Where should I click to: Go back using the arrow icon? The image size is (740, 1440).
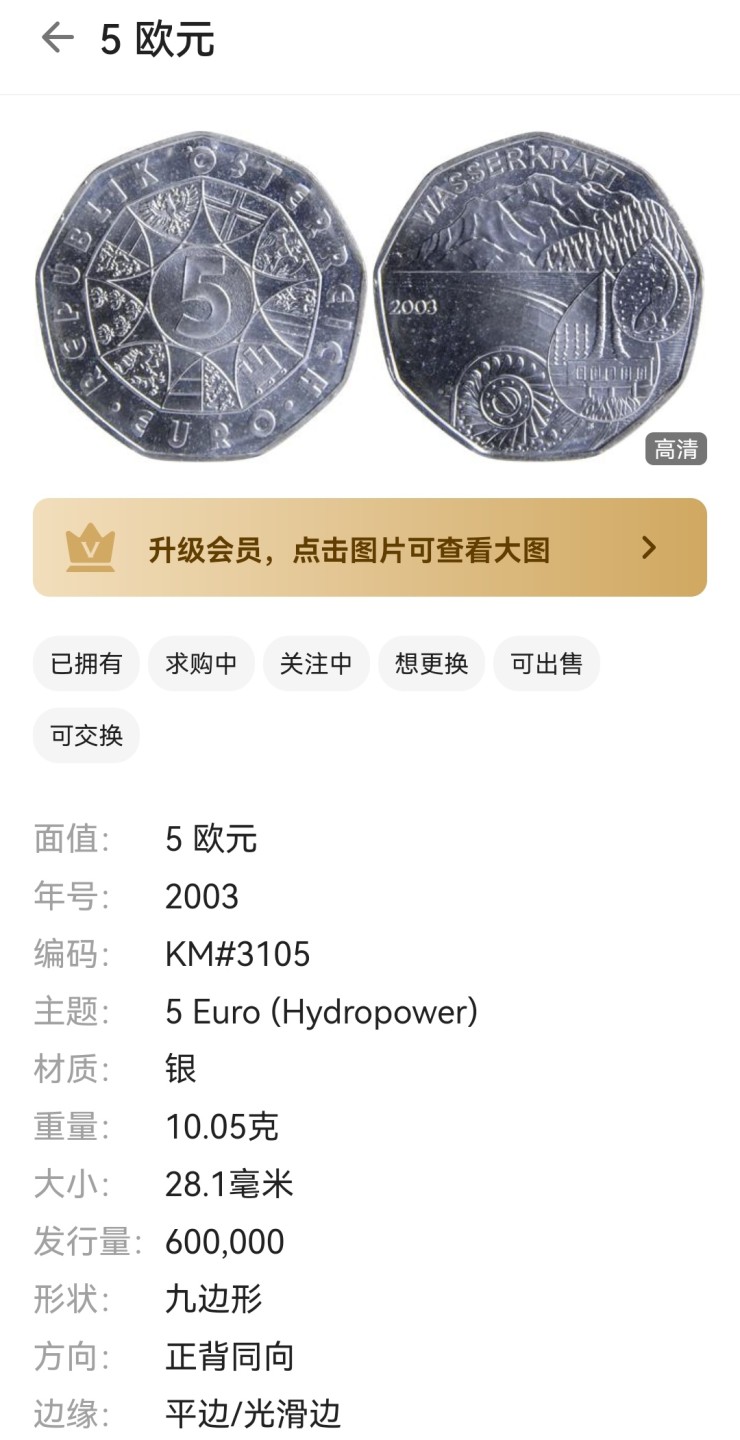(57, 39)
